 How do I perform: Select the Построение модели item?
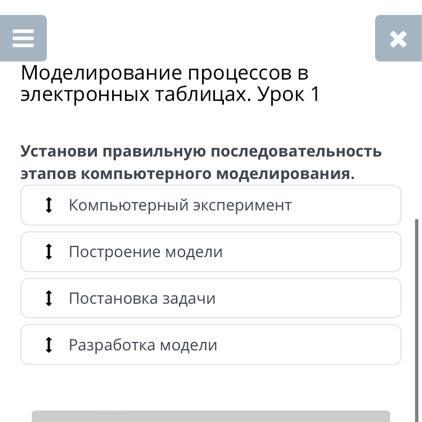coord(211,252)
